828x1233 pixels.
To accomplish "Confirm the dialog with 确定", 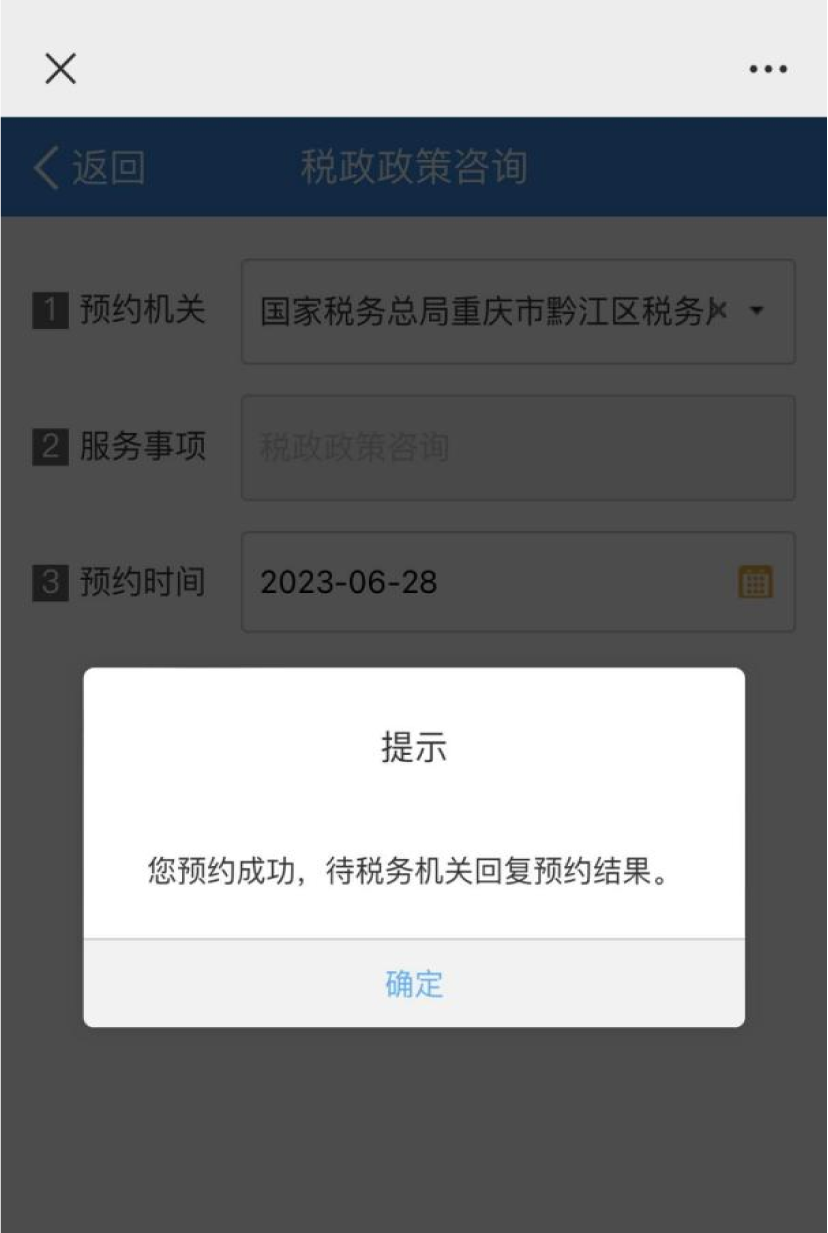I will coord(413,984).
